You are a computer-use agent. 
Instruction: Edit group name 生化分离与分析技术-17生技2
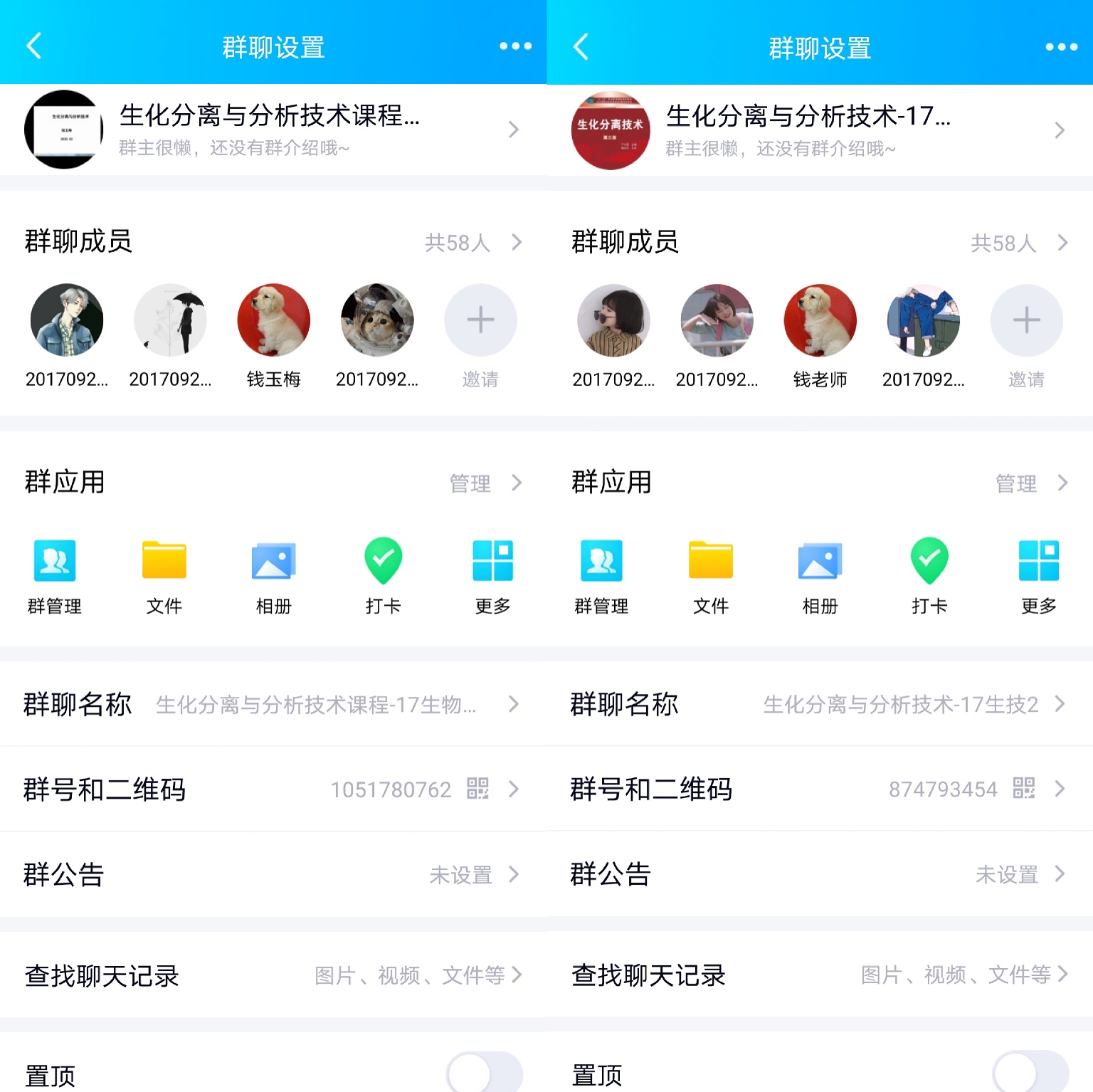(820, 704)
